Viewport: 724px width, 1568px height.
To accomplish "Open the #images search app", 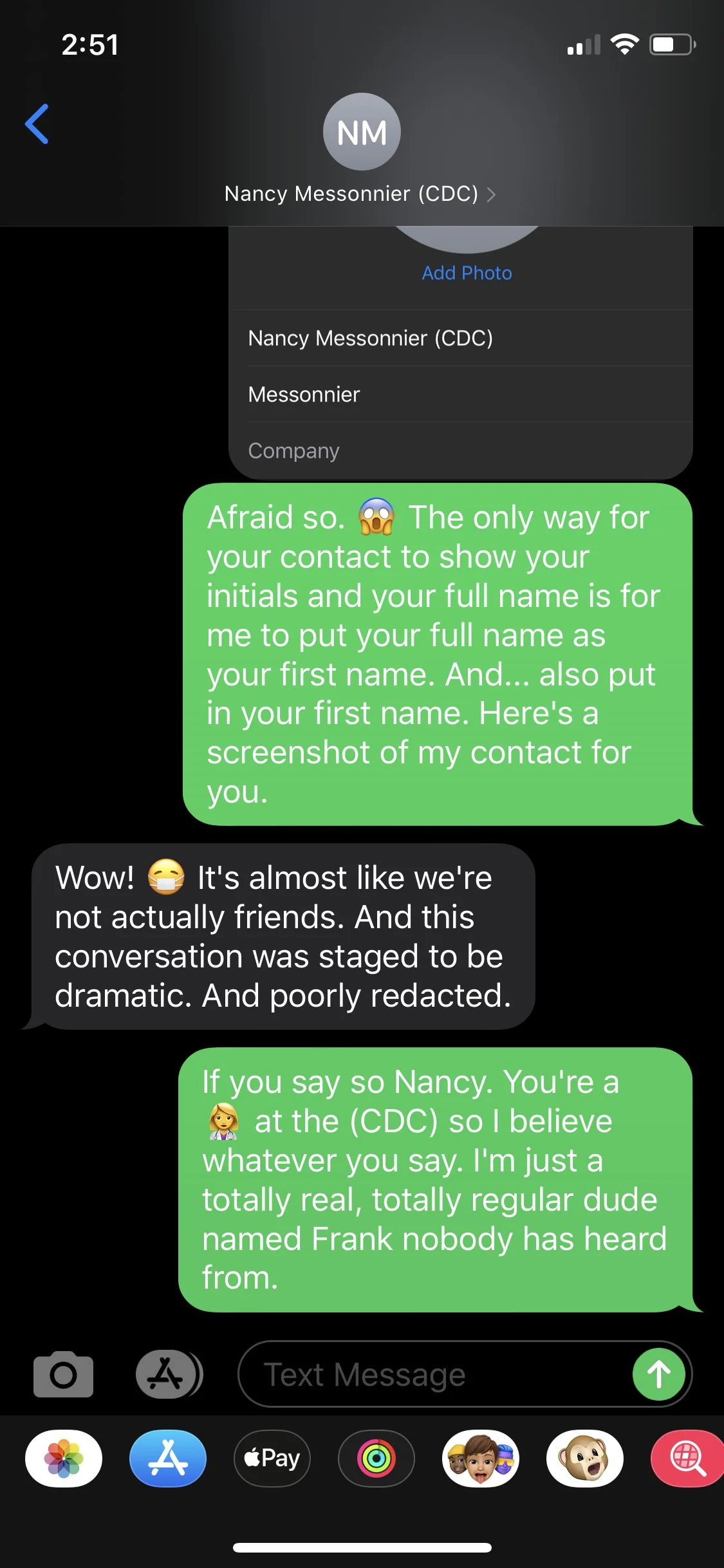I will click(x=687, y=1458).
